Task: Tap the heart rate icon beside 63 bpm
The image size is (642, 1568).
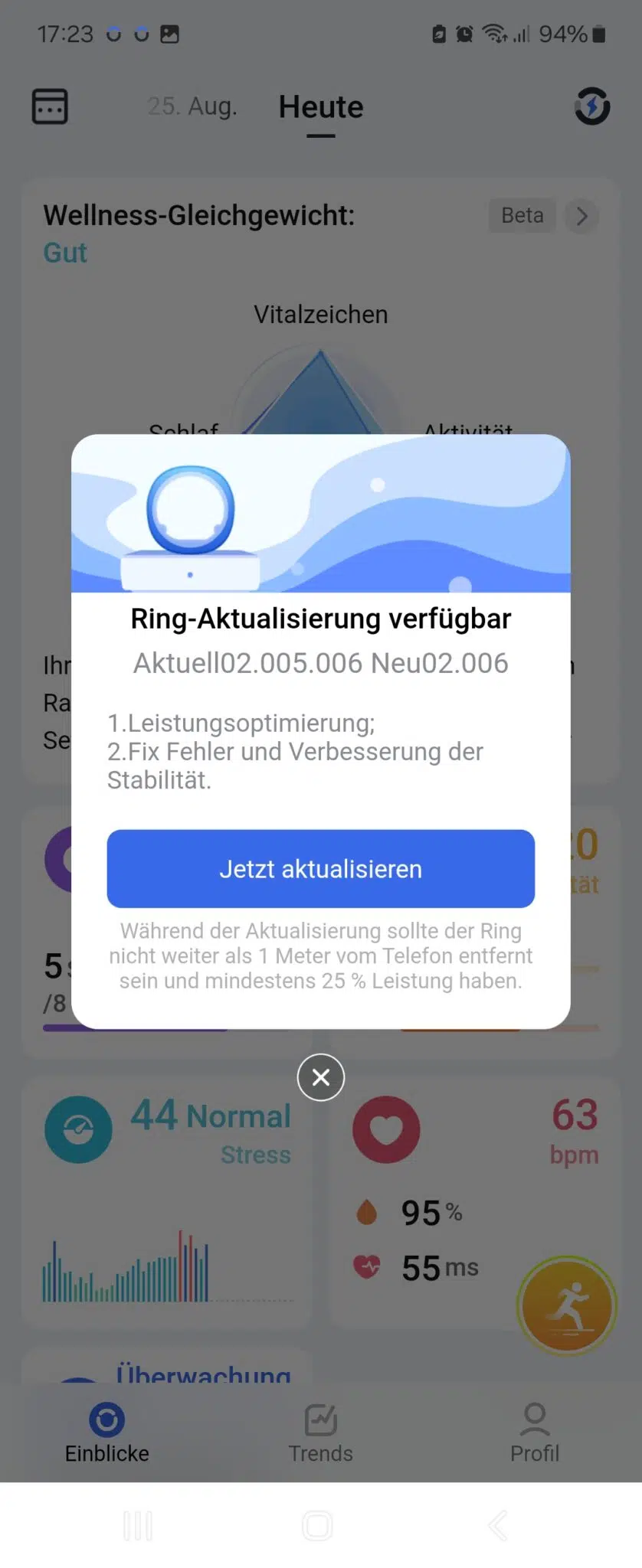Action: click(x=385, y=1129)
